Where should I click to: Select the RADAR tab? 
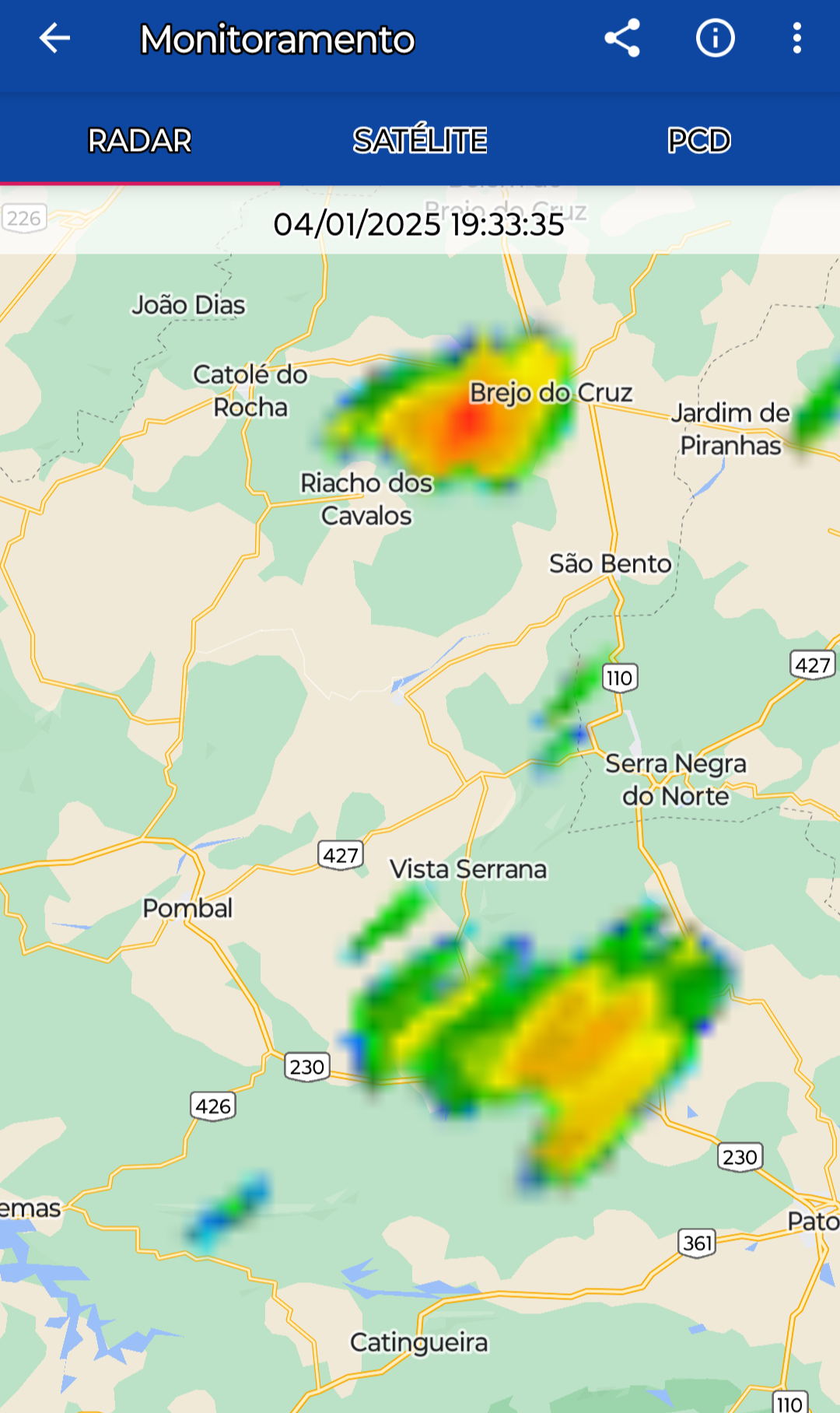point(140,140)
